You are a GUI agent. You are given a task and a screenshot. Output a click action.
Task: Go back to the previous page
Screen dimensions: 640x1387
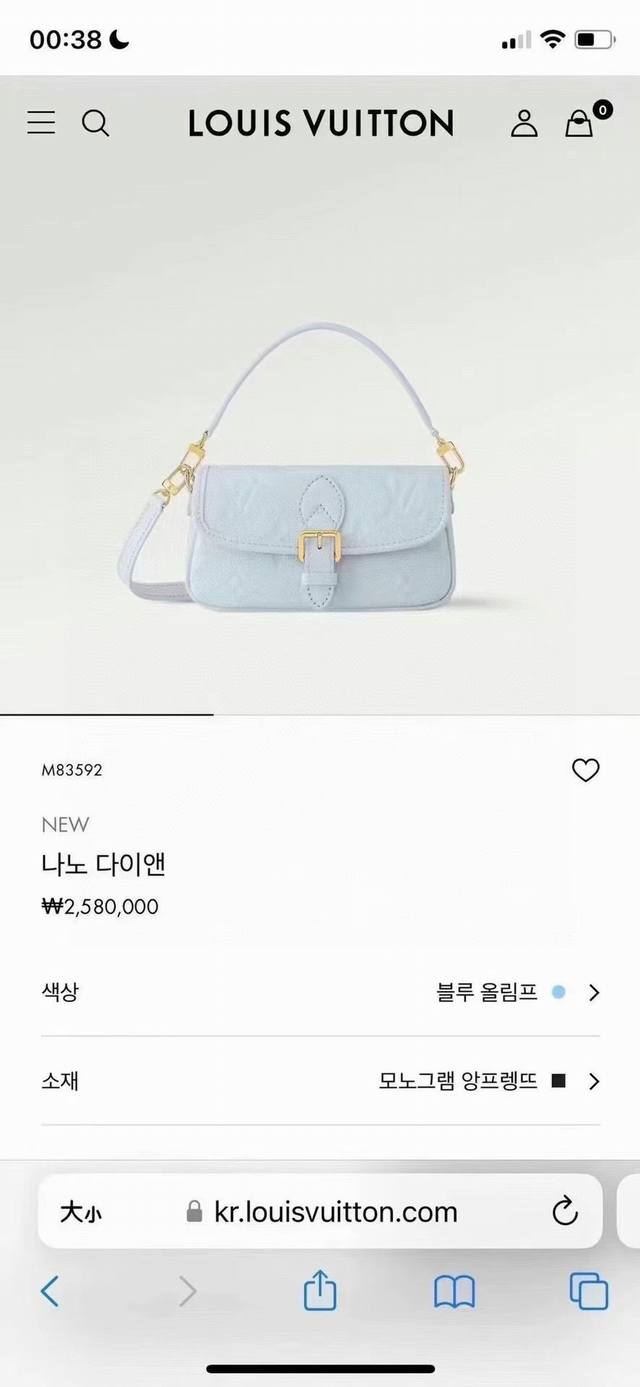tap(50, 1292)
